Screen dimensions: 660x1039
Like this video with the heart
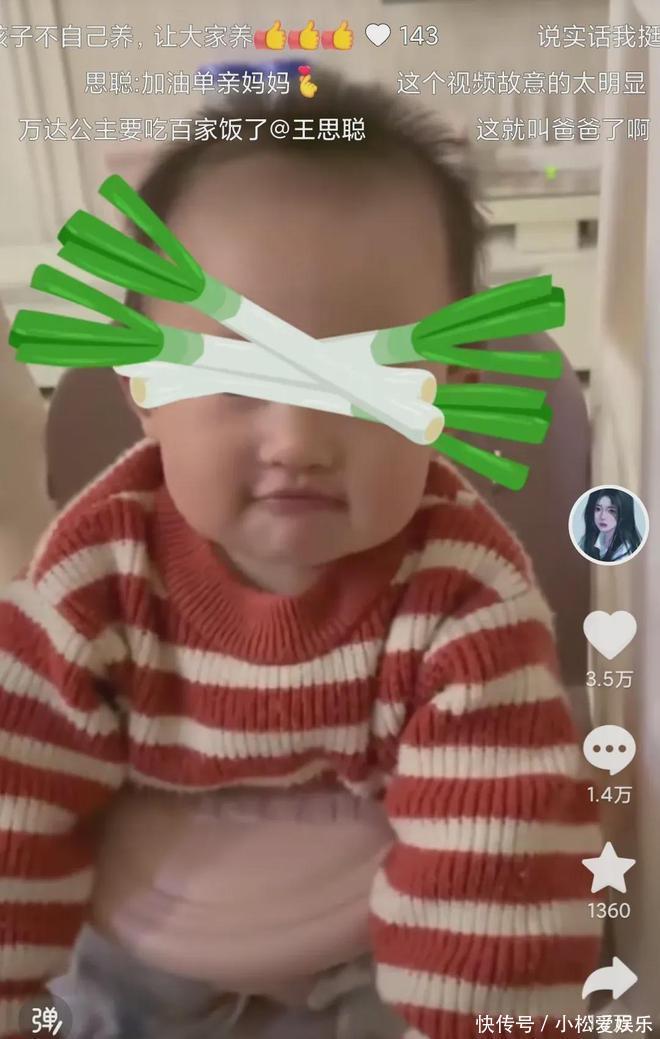[609, 635]
